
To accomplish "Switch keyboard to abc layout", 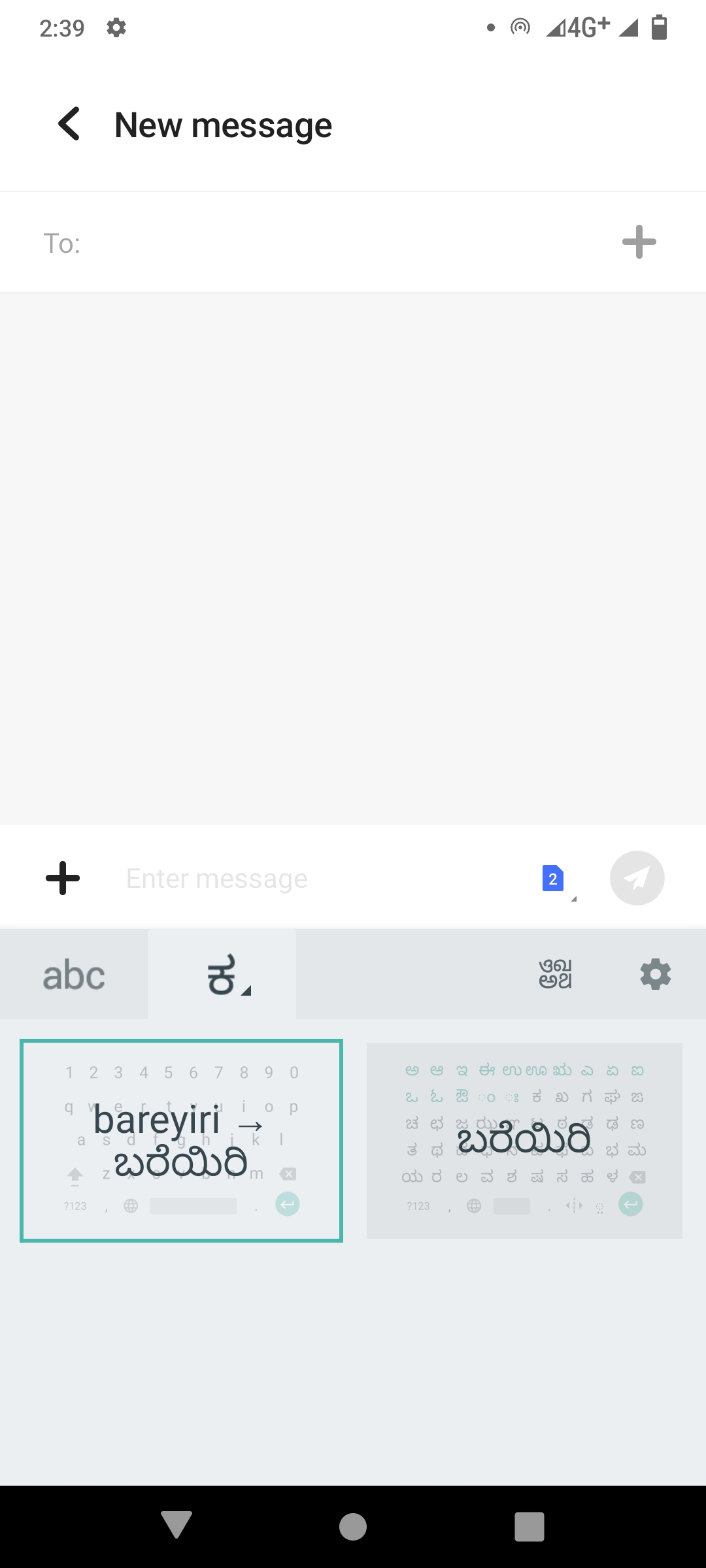I will tap(74, 975).
